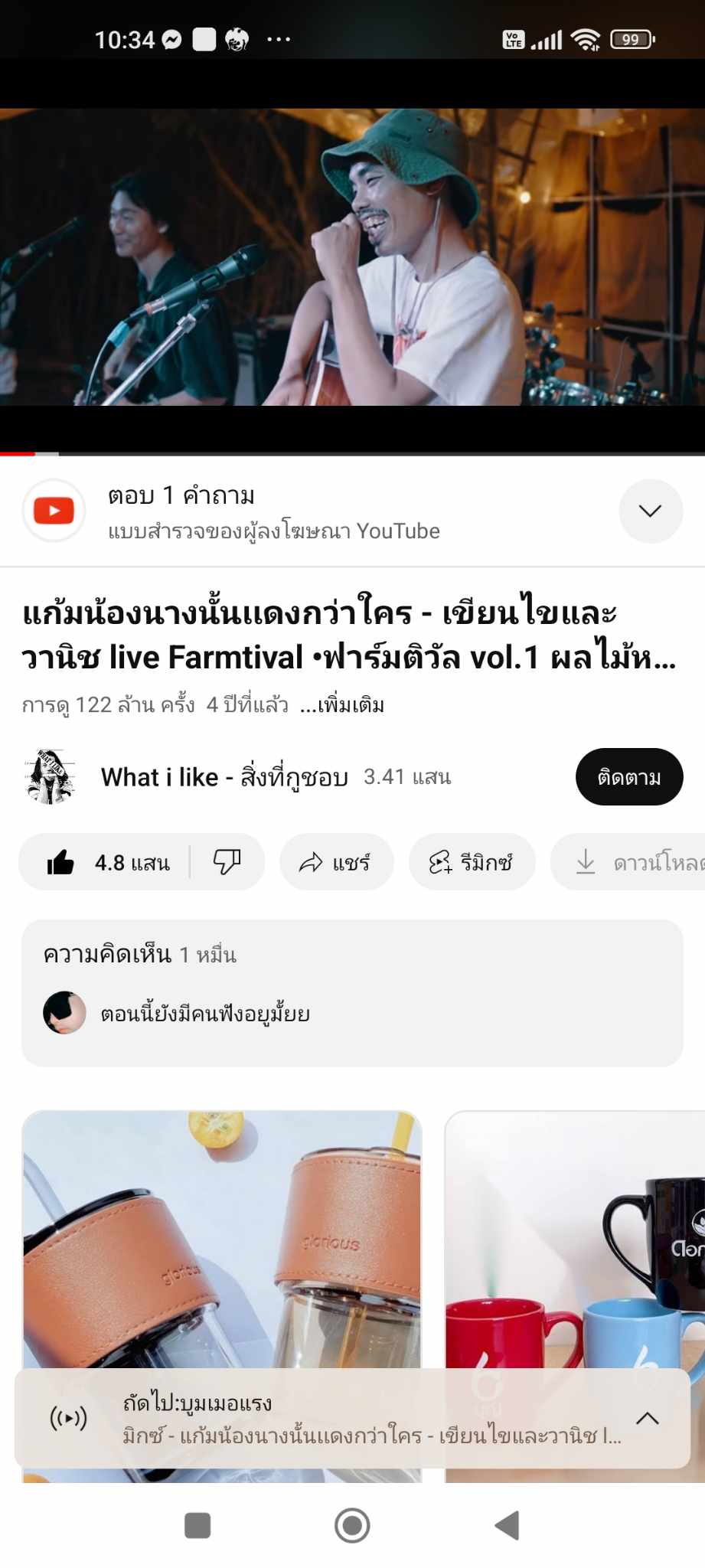Expand the up next mix queue panel
705x1568 pixels.
(647, 1418)
